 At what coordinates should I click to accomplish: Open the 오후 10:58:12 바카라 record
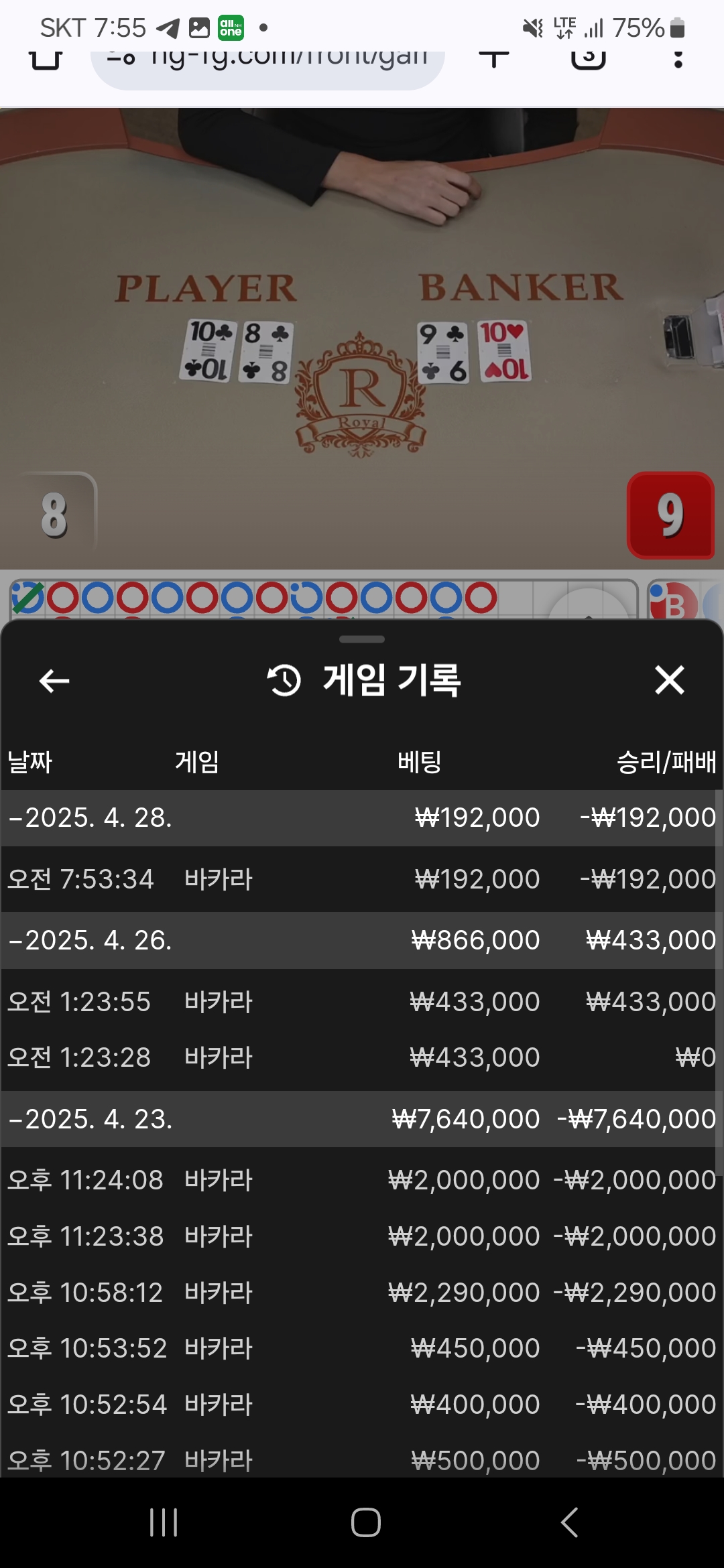coord(361,1293)
